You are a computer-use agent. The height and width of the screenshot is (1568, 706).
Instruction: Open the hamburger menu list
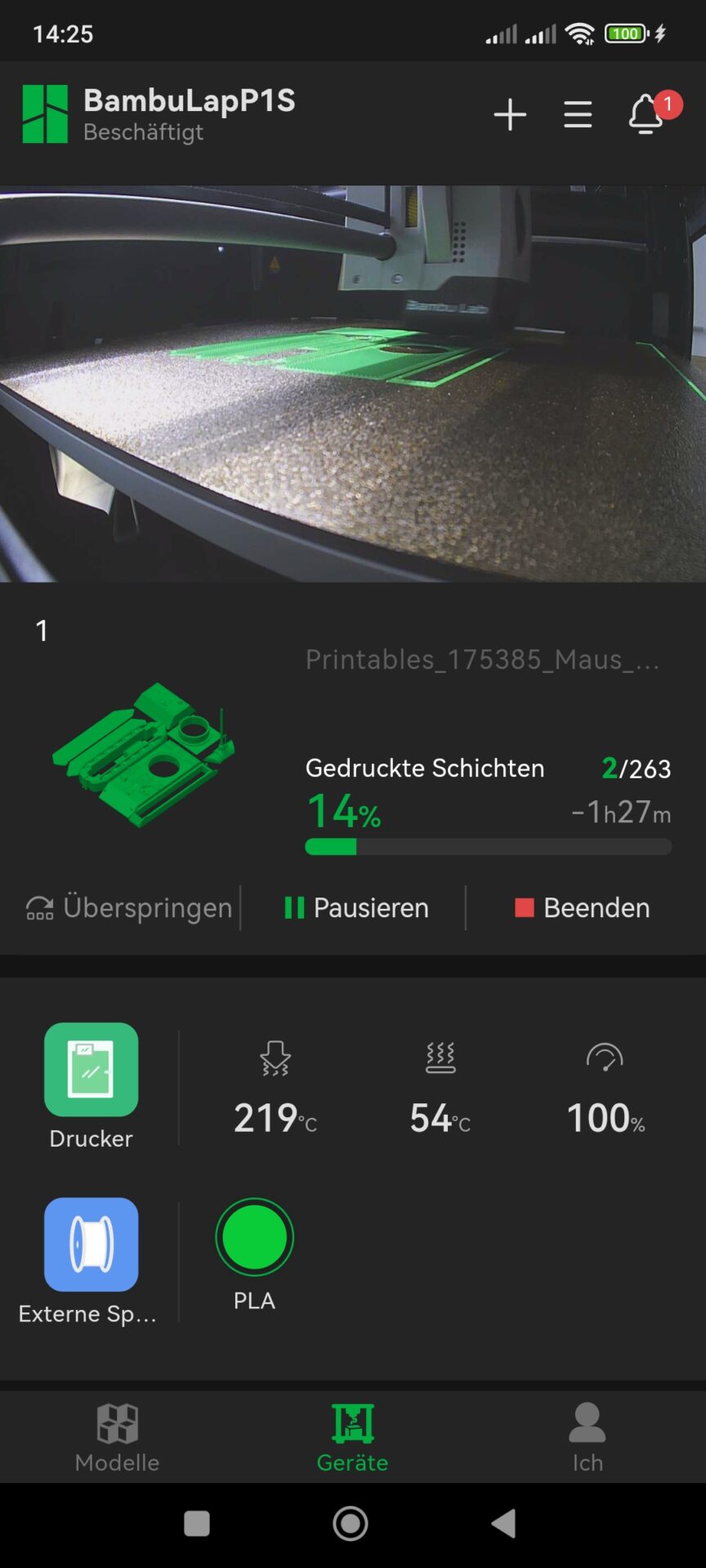point(578,114)
